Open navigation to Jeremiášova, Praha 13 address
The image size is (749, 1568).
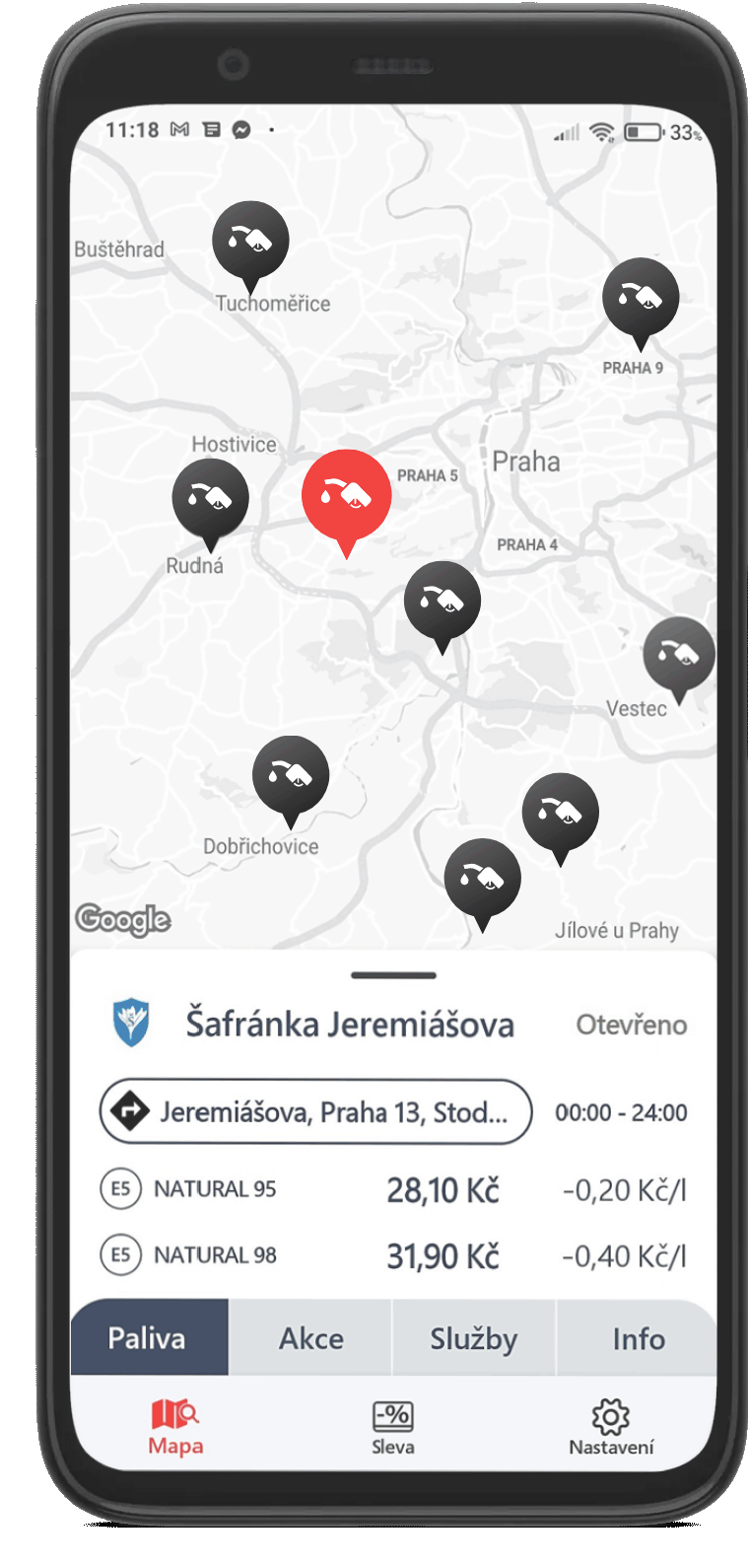(315, 1112)
